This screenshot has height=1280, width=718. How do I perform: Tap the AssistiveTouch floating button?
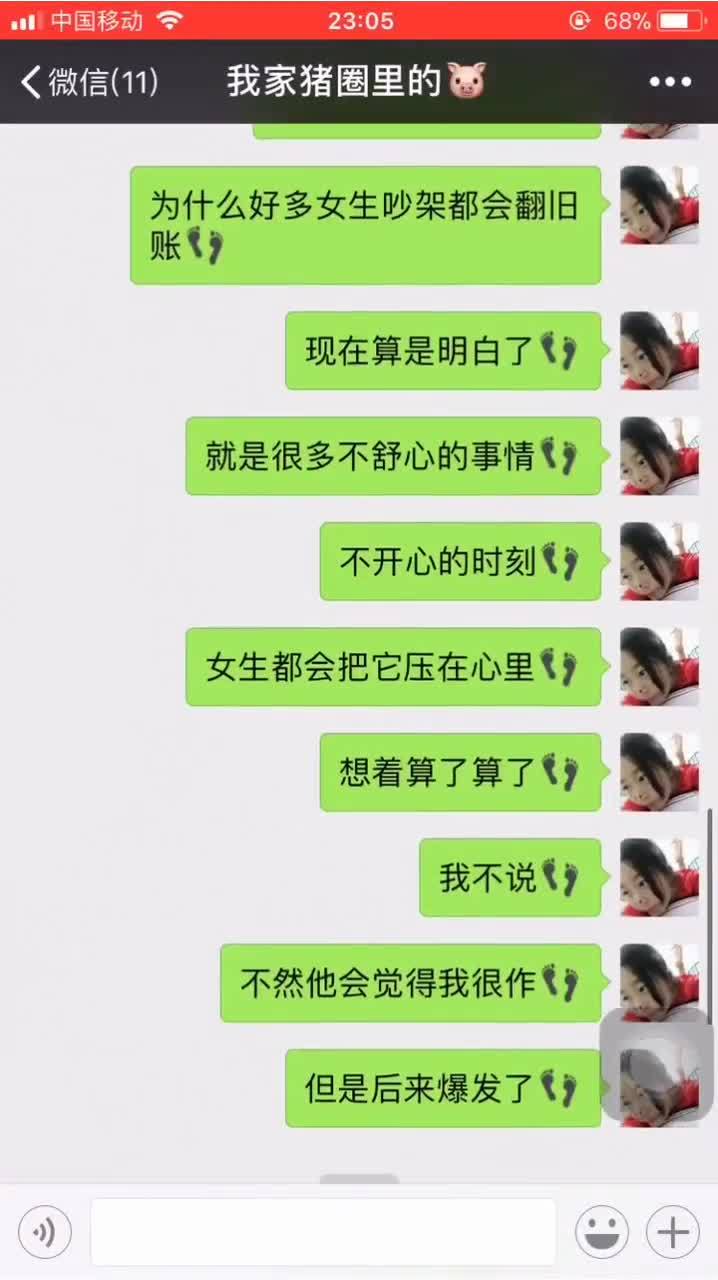tap(657, 1064)
